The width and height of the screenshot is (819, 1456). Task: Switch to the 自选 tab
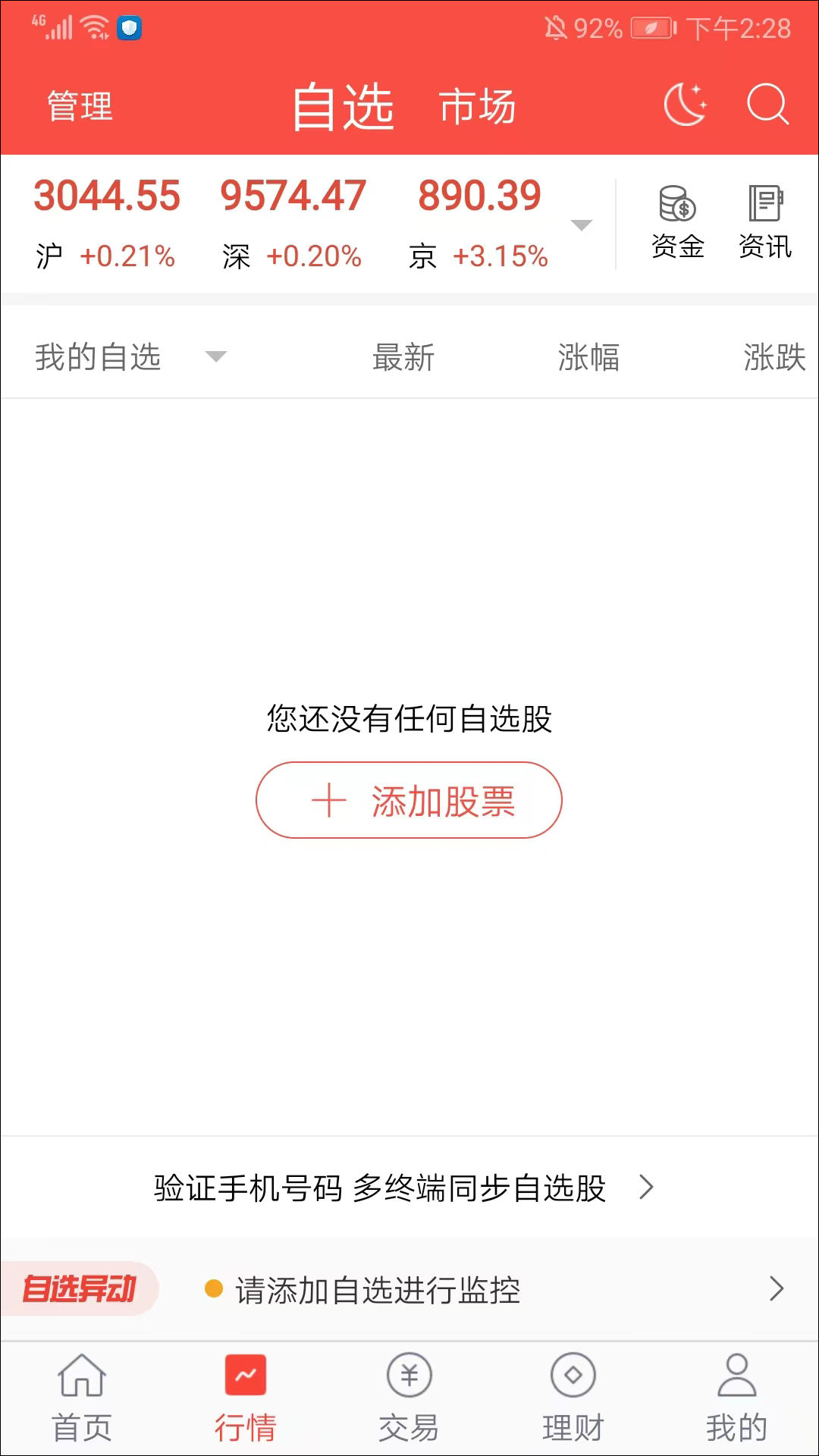(344, 106)
